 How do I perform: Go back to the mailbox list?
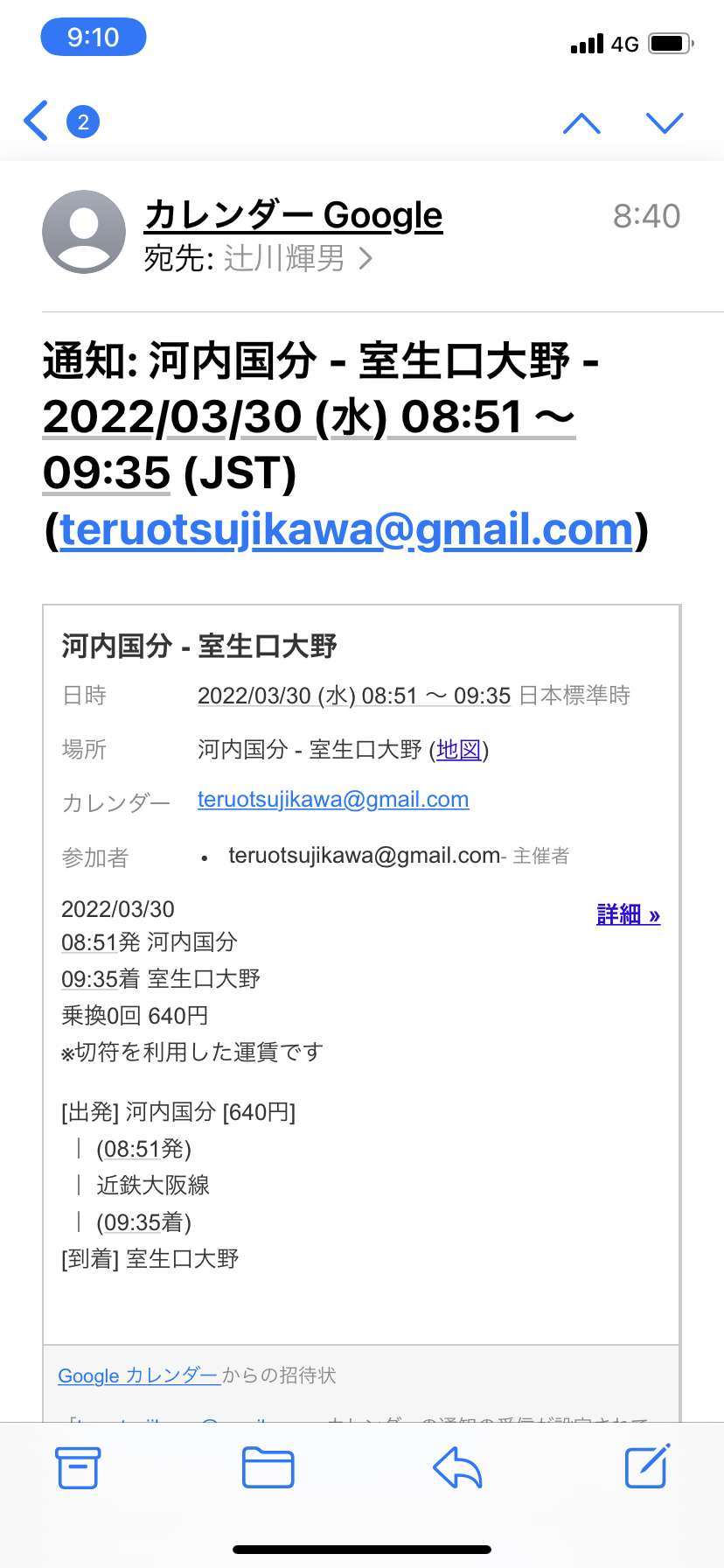36,121
